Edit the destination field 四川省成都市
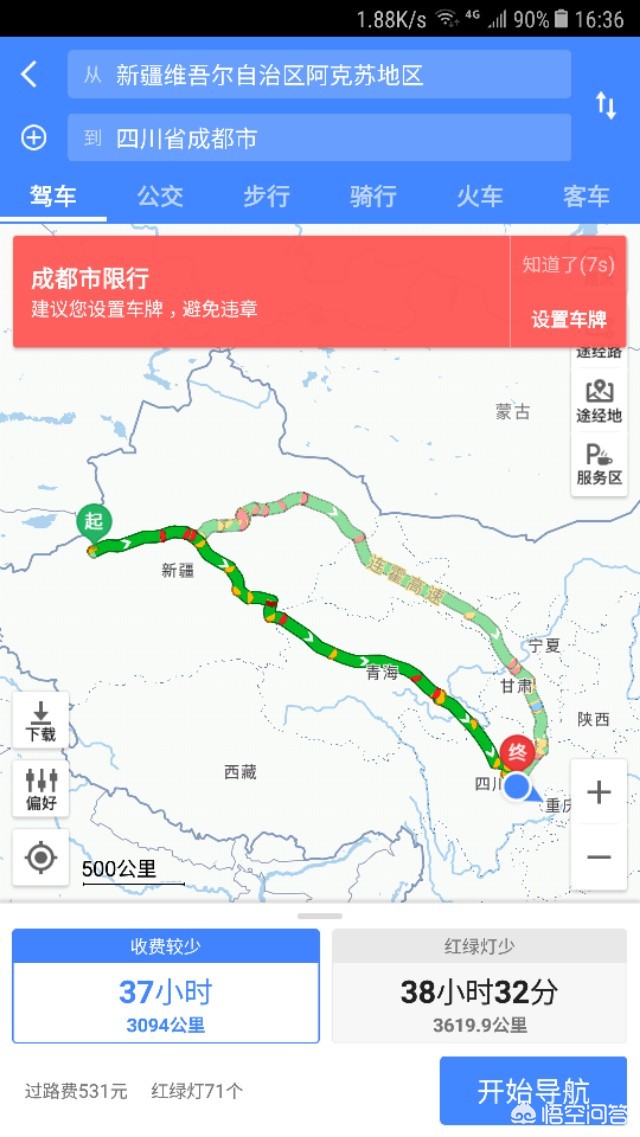 click(x=319, y=138)
